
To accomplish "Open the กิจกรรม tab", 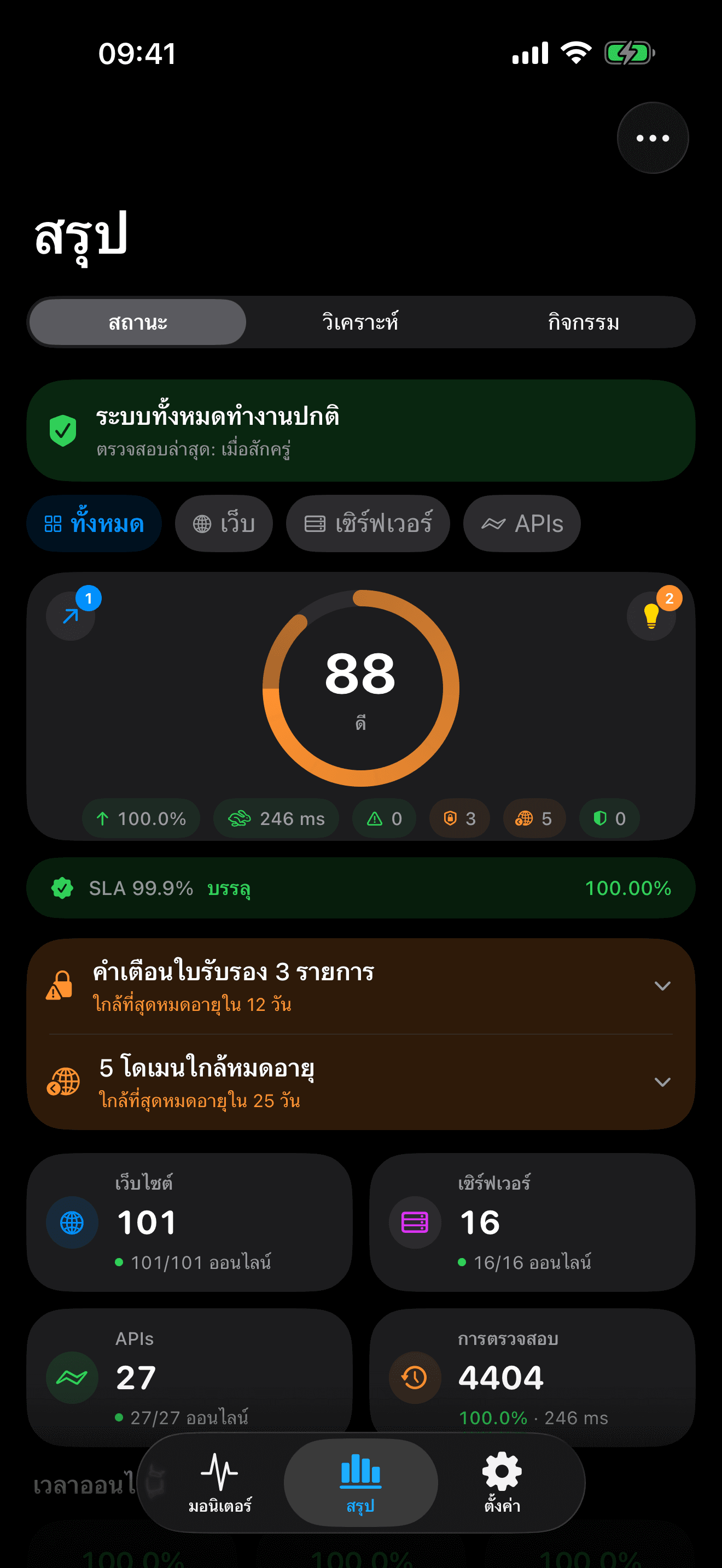I will 582,322.
